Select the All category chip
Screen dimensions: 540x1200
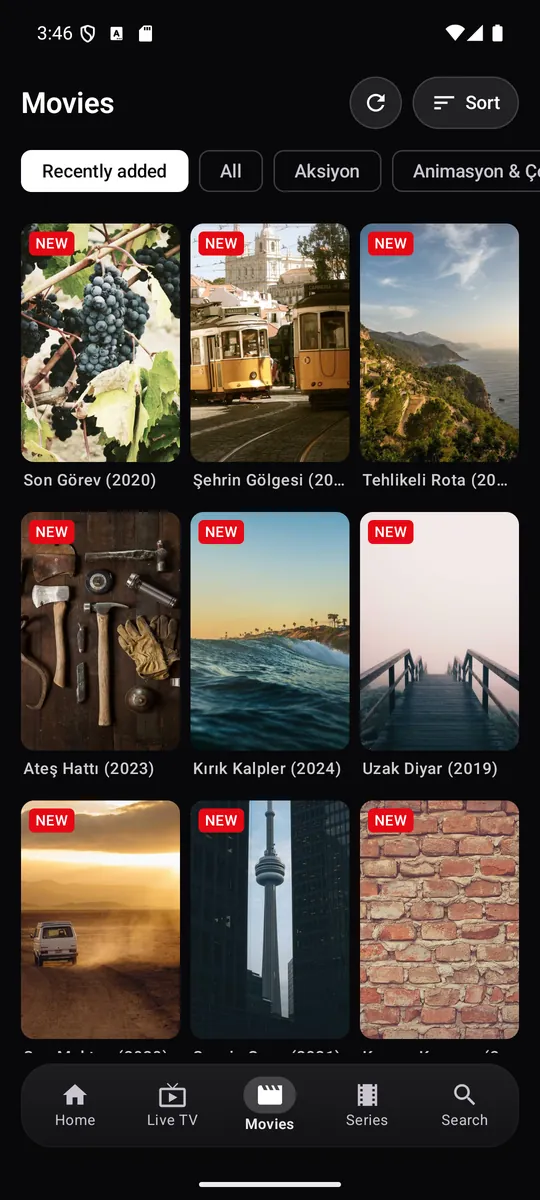[x=231, y=171]
